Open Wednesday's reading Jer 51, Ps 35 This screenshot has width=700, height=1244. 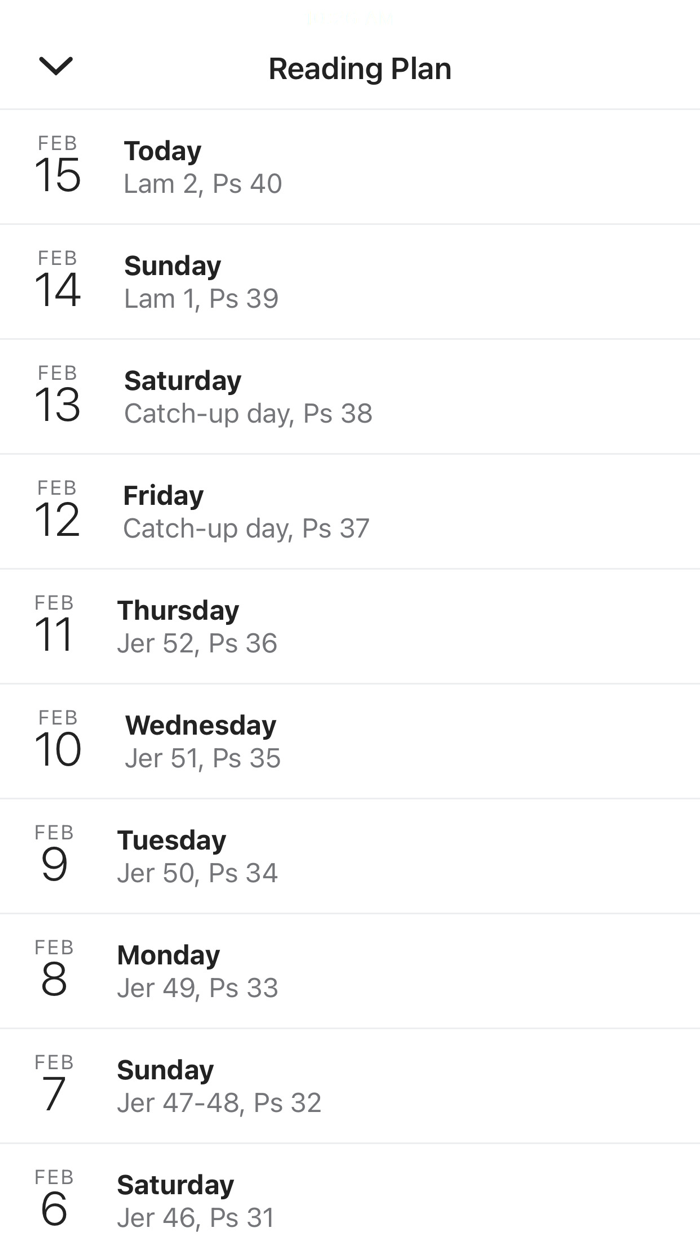[350, 742]
